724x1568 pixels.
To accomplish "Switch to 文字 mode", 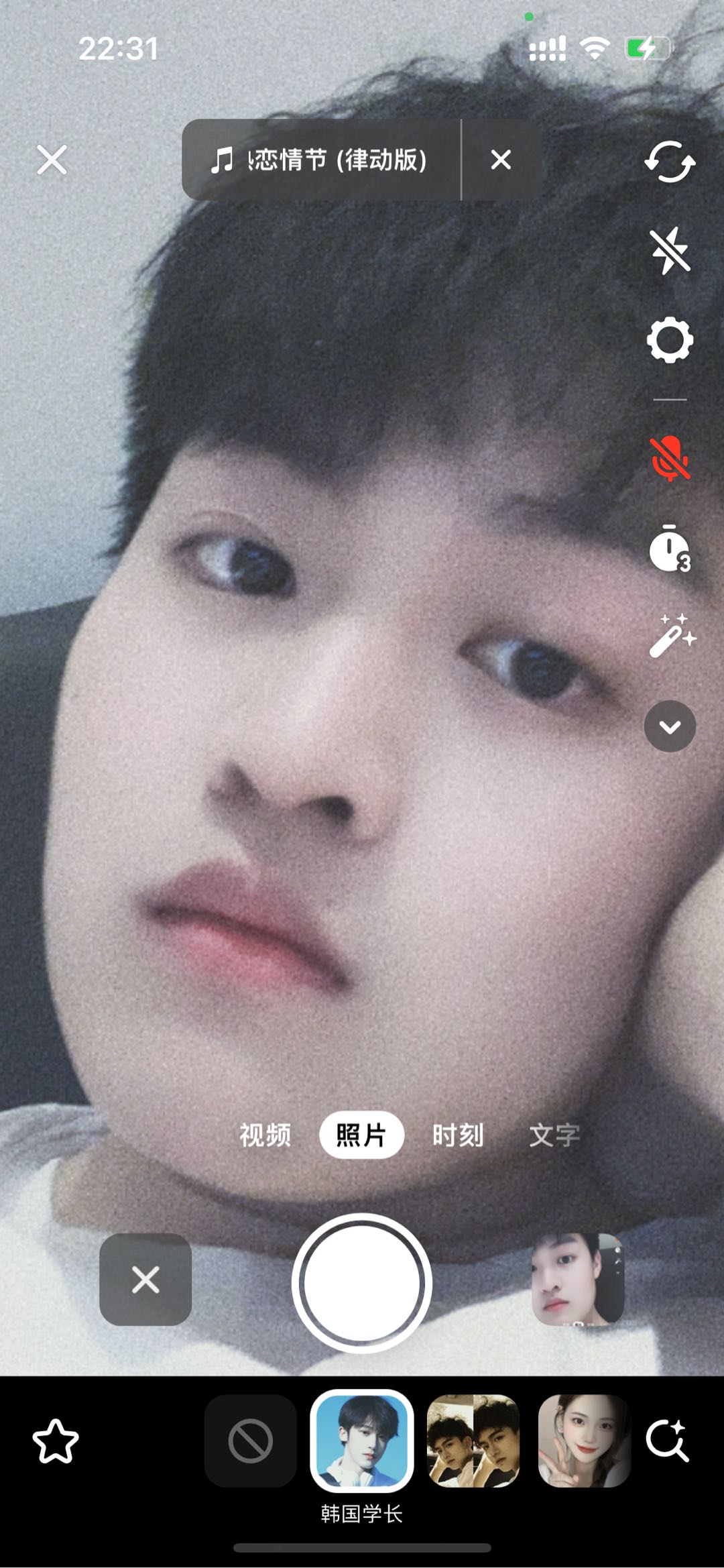I will (x=554, y=1135).
